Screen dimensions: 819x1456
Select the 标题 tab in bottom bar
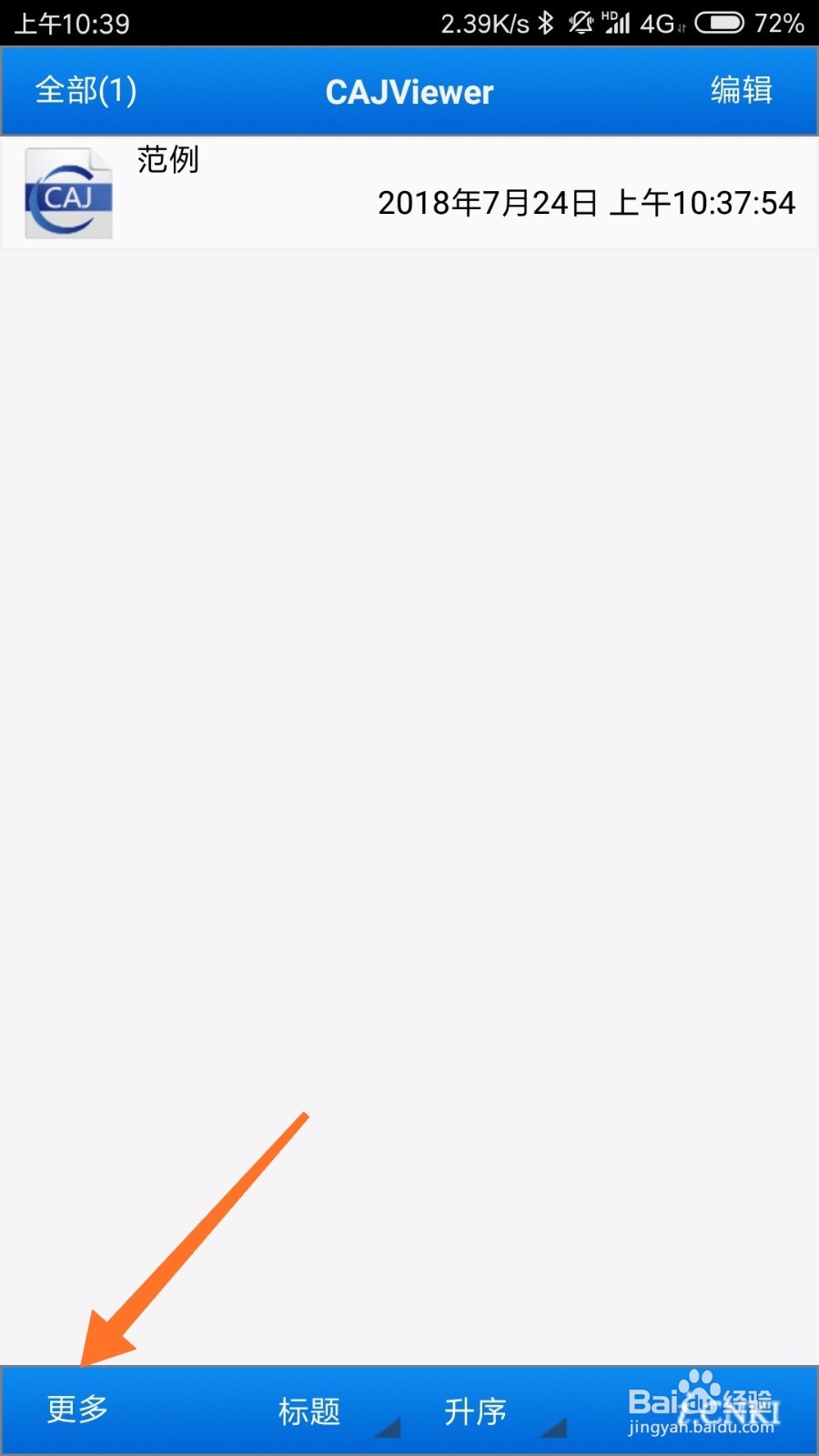309,1410
